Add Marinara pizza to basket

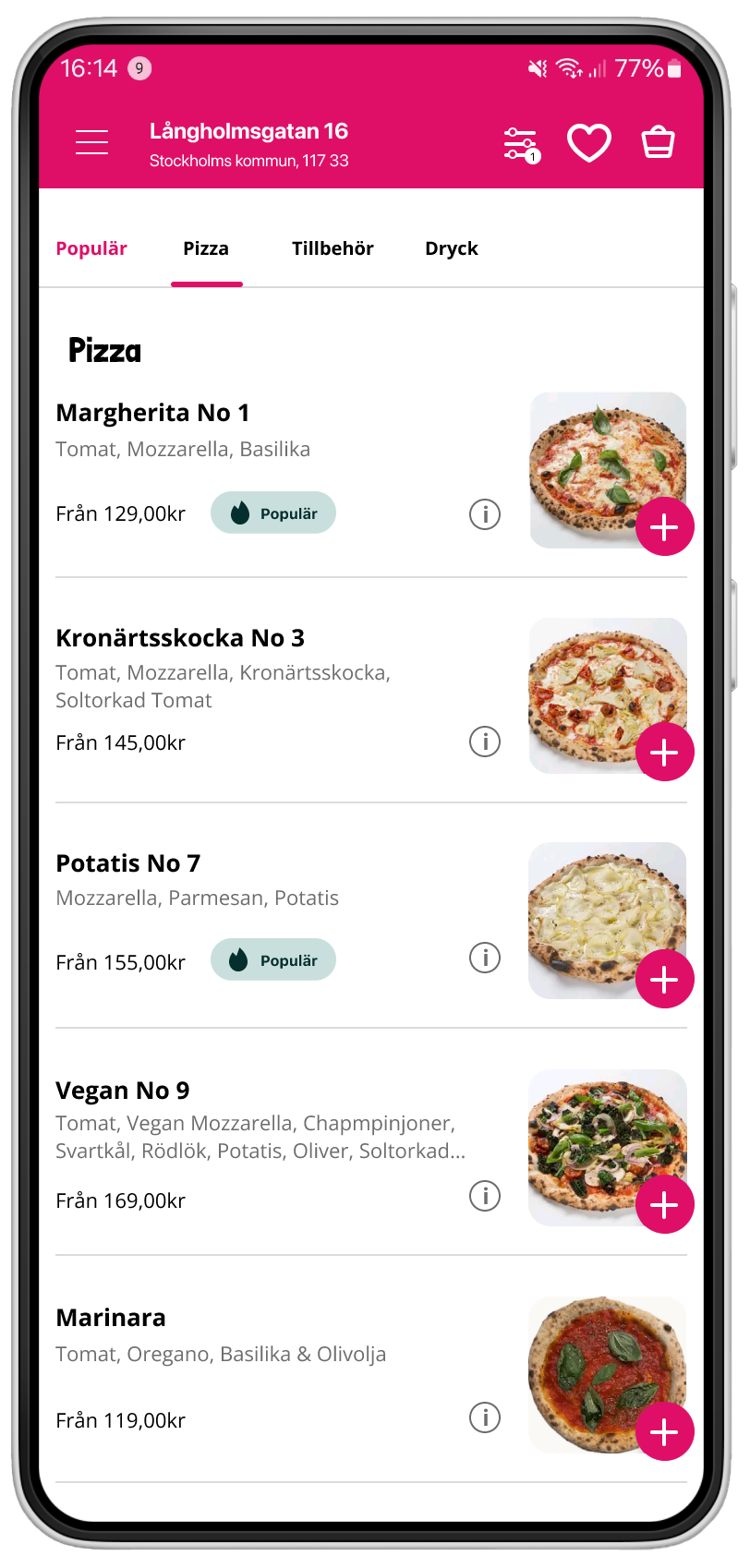(664, 1431)
